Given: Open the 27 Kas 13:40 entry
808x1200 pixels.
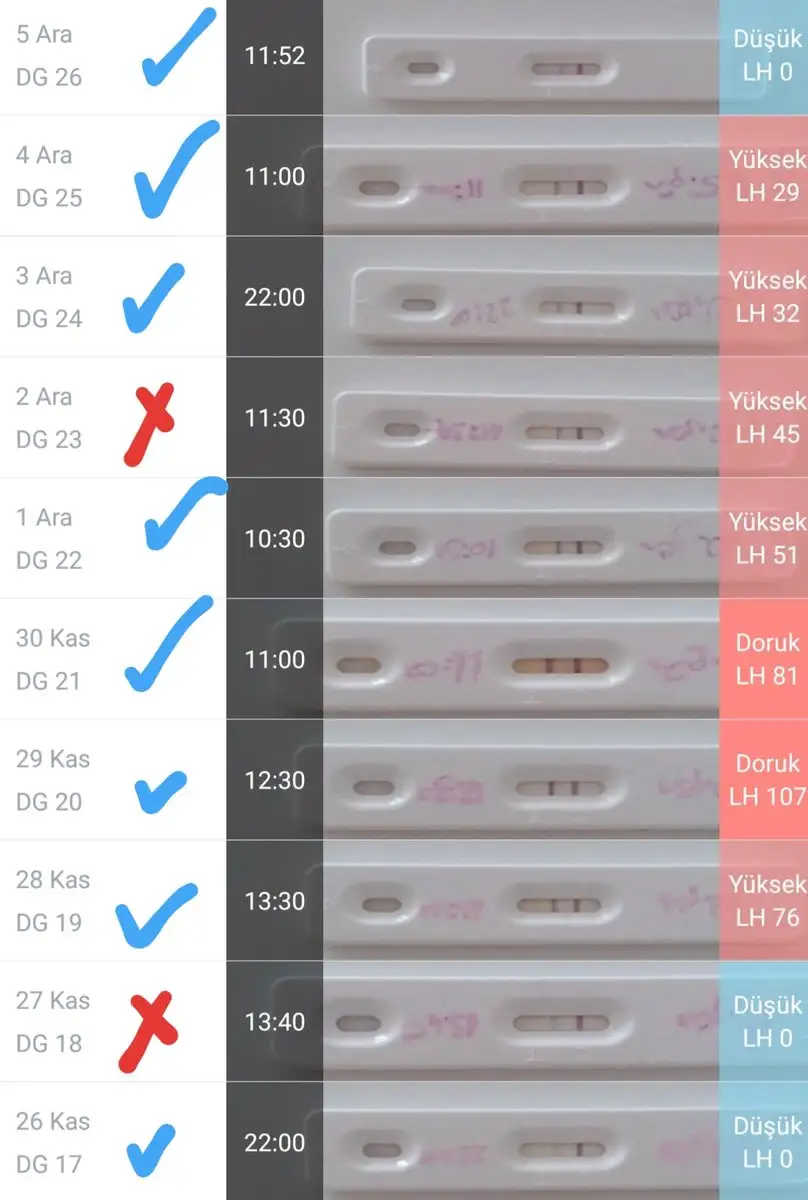Looking at the screenshot, I should [520, 1022].
